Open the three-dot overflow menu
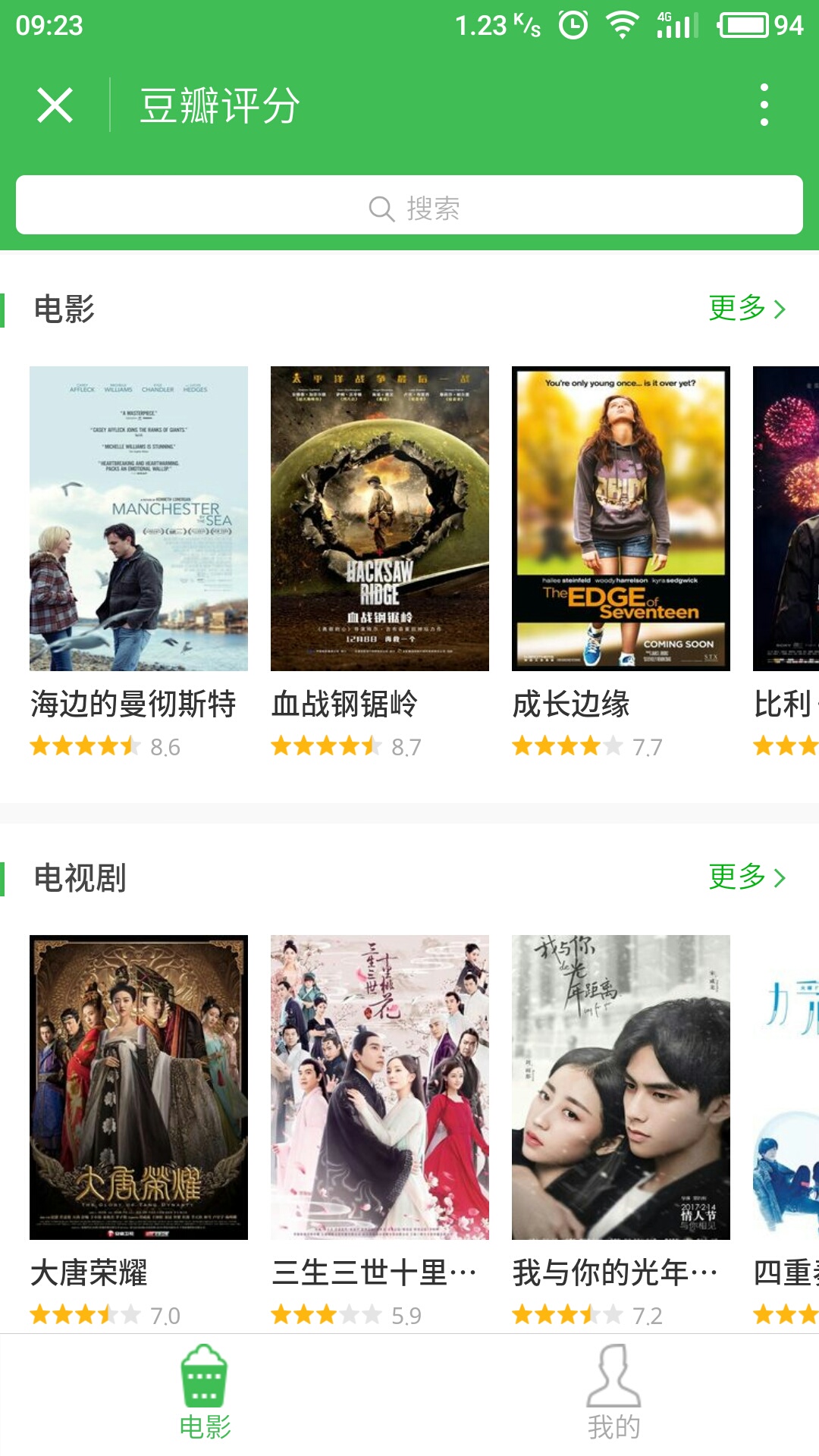The image size is (819, 1456). pyautogui.click(x=764, y=105)
